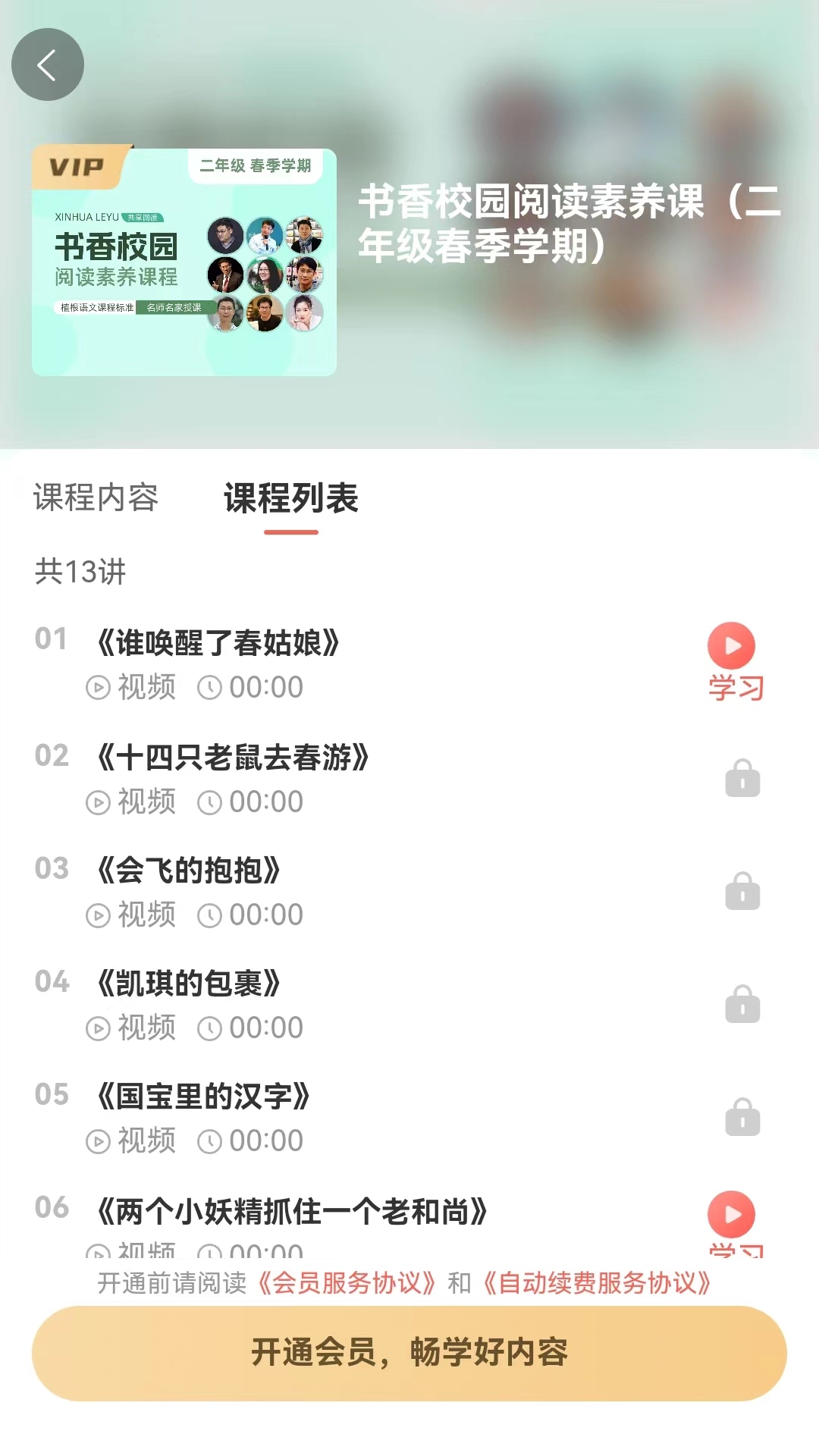Open the VIP course cover thumbnail
The width and height of the screenshot is (819, 1456).
click(x=184, y=262)
